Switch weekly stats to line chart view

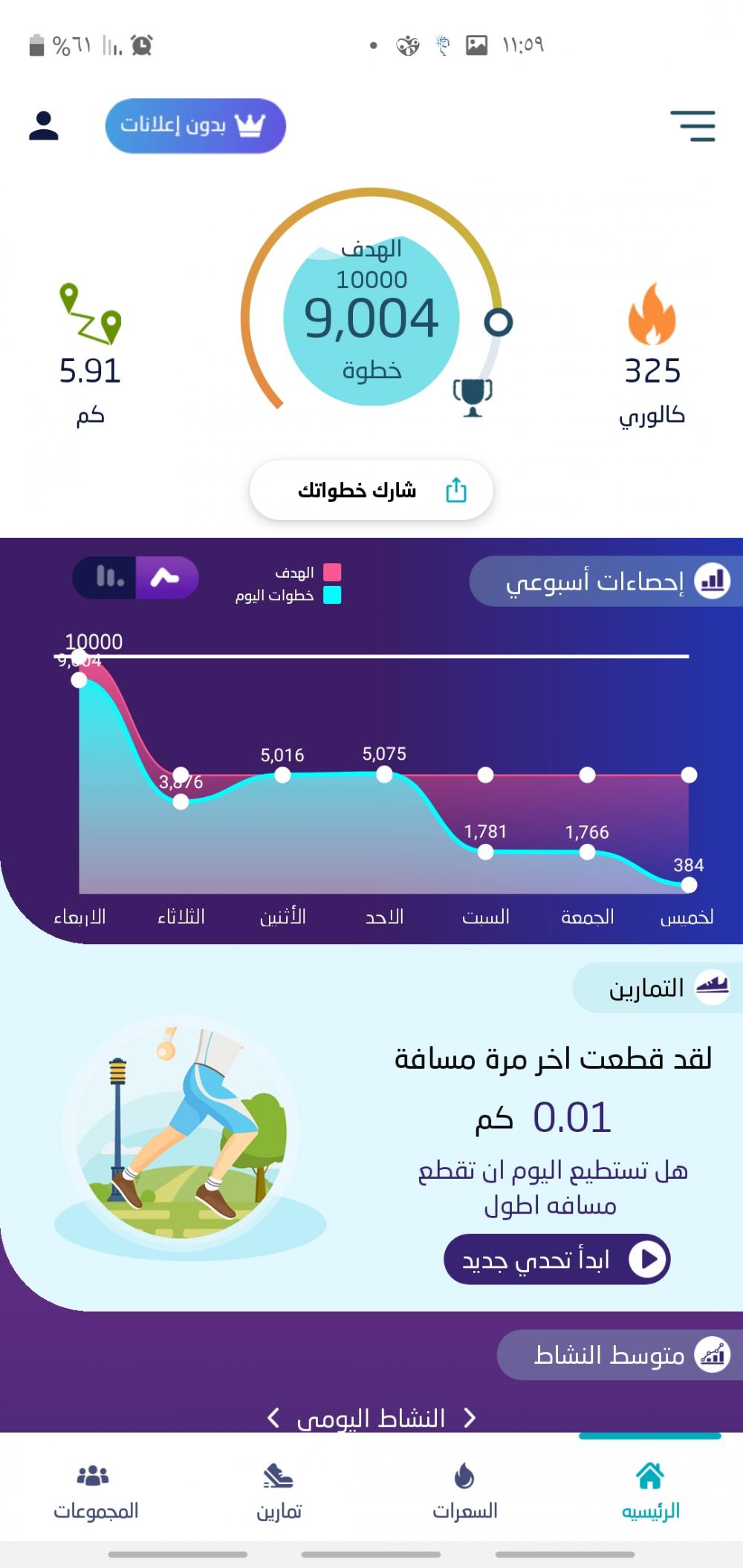click(166, 577)
